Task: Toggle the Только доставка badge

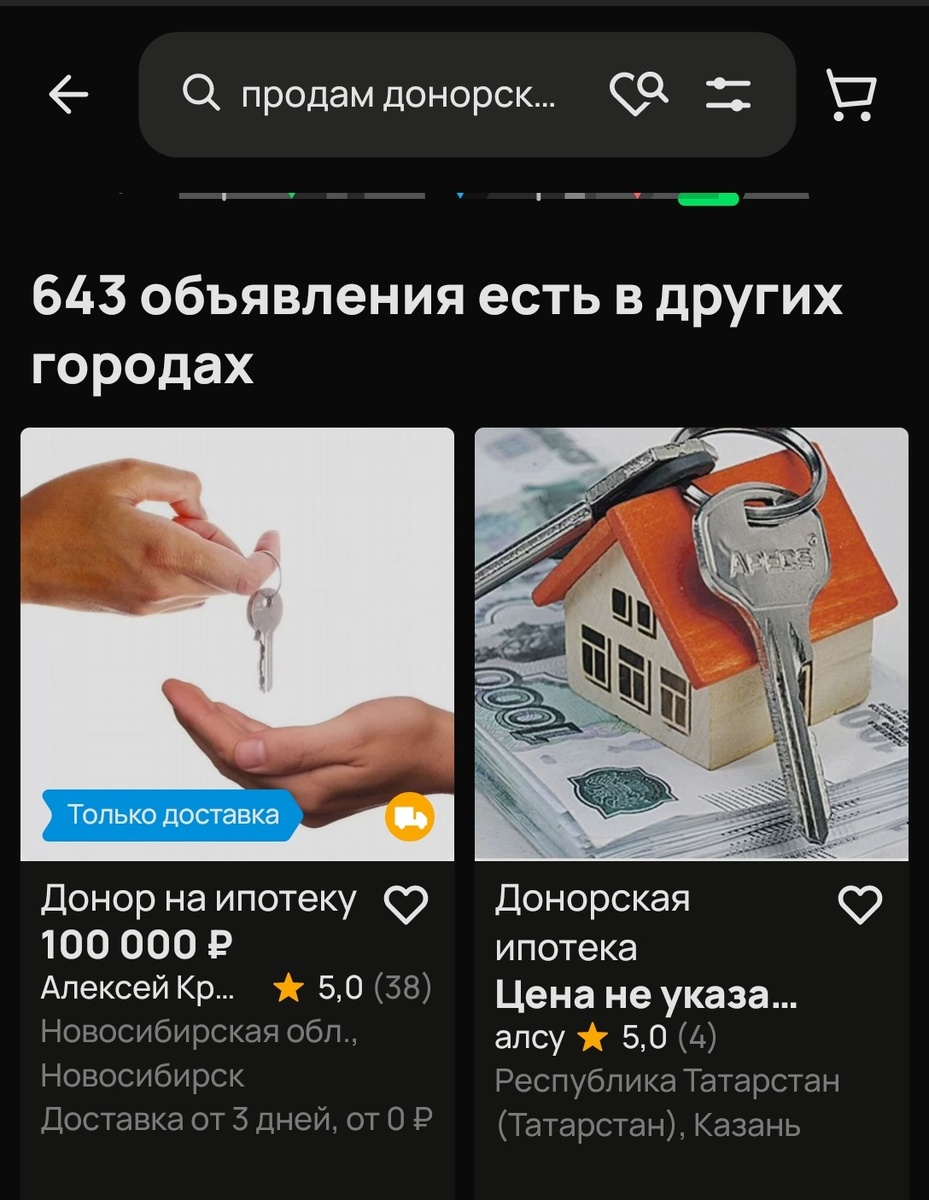Action: [170, 815]
